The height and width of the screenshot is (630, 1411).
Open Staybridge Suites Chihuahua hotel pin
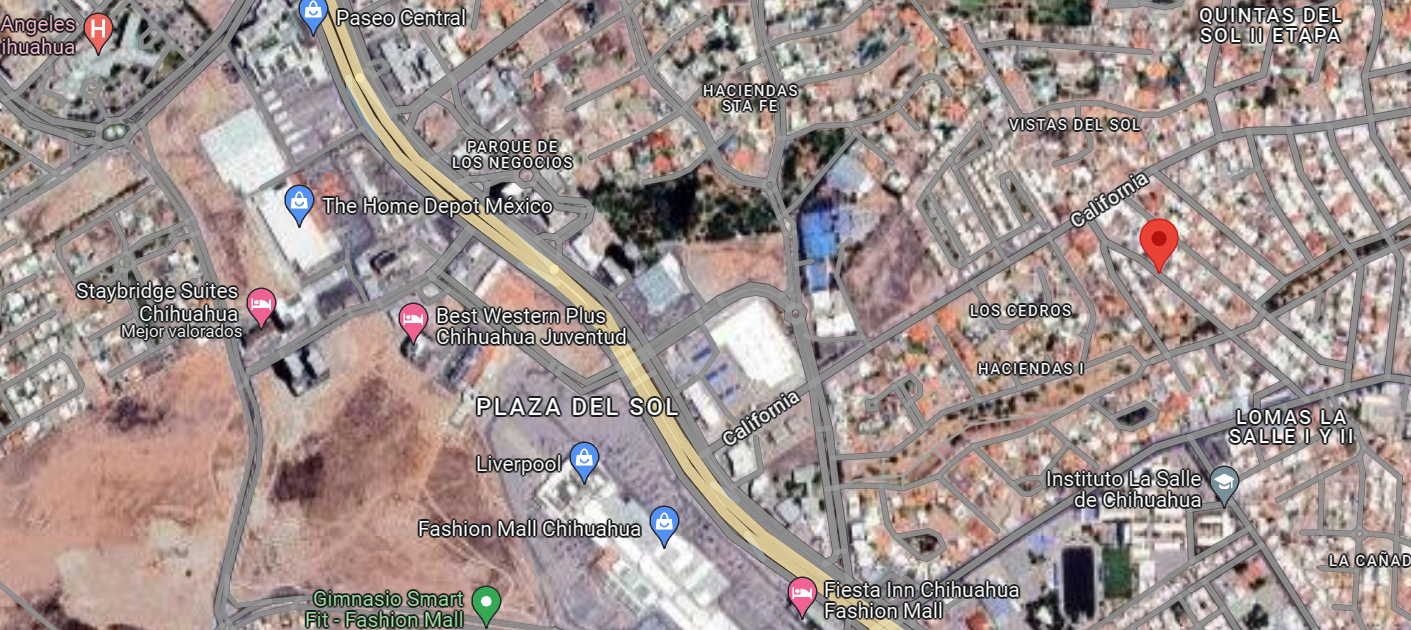(x=261, y=306)
